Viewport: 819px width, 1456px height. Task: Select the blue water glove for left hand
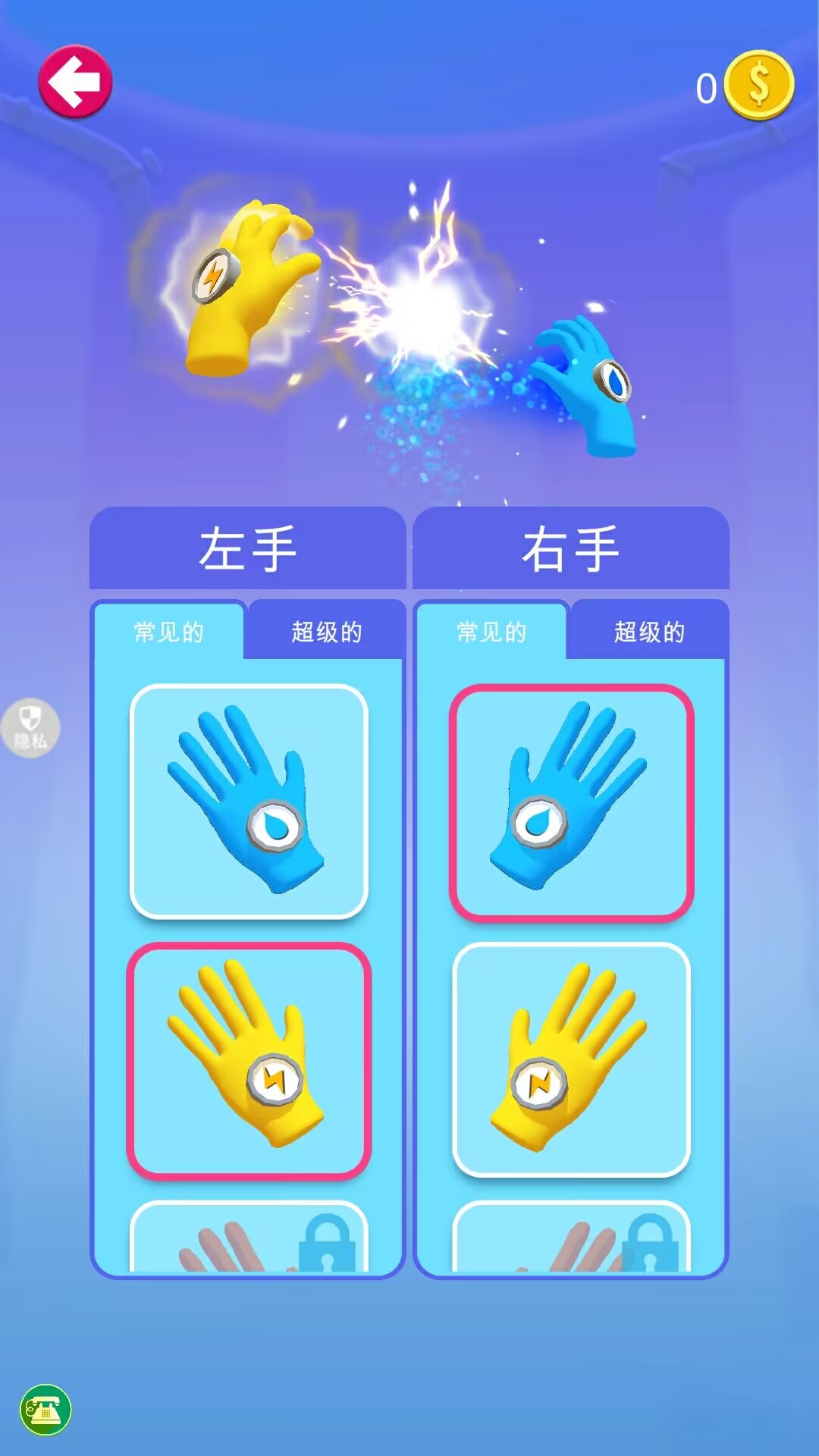click(x=249, y=802)
